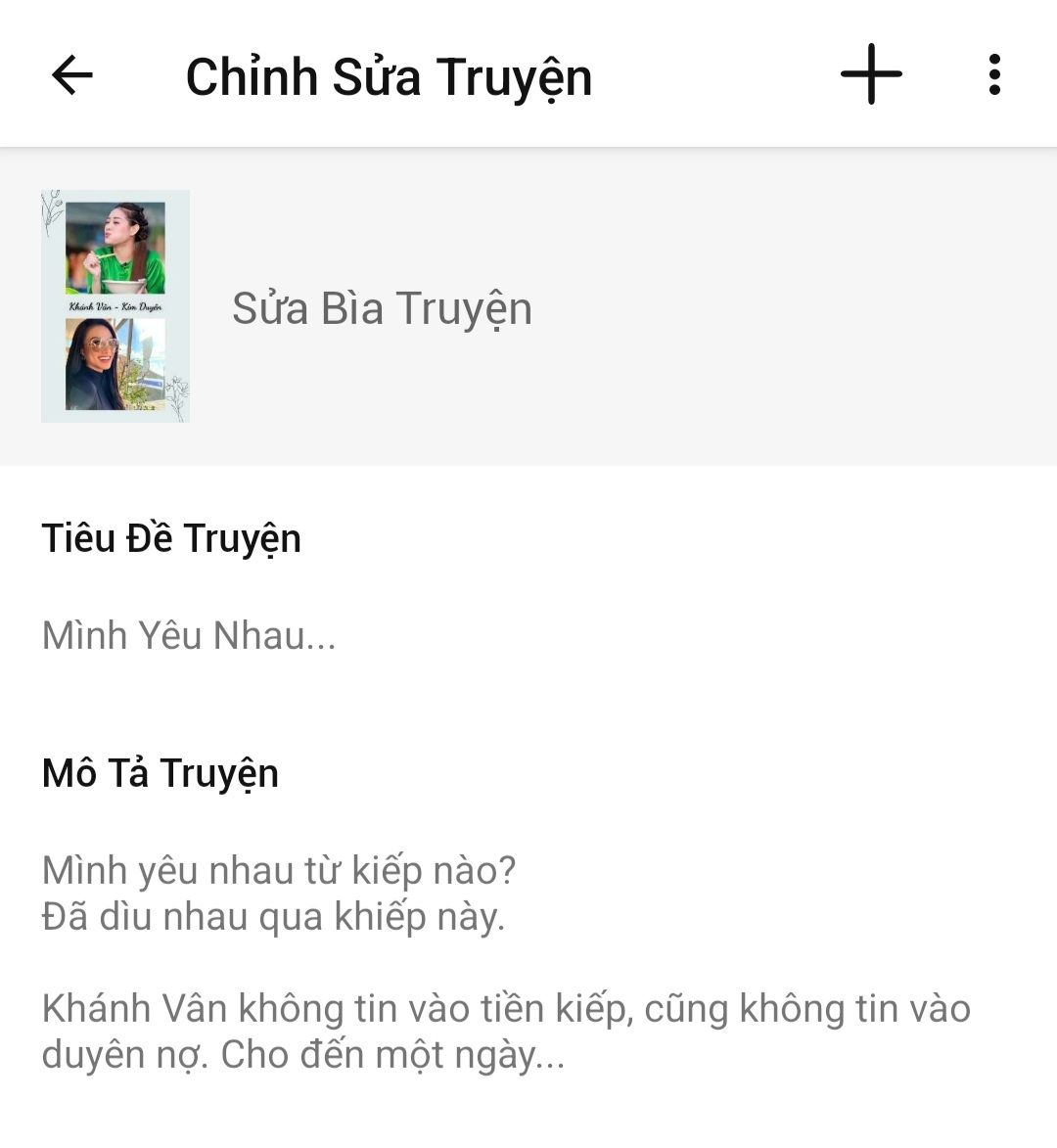Add a new part with the plus icon
This screenshot has width=1057, height=1148.
(870, 74)
